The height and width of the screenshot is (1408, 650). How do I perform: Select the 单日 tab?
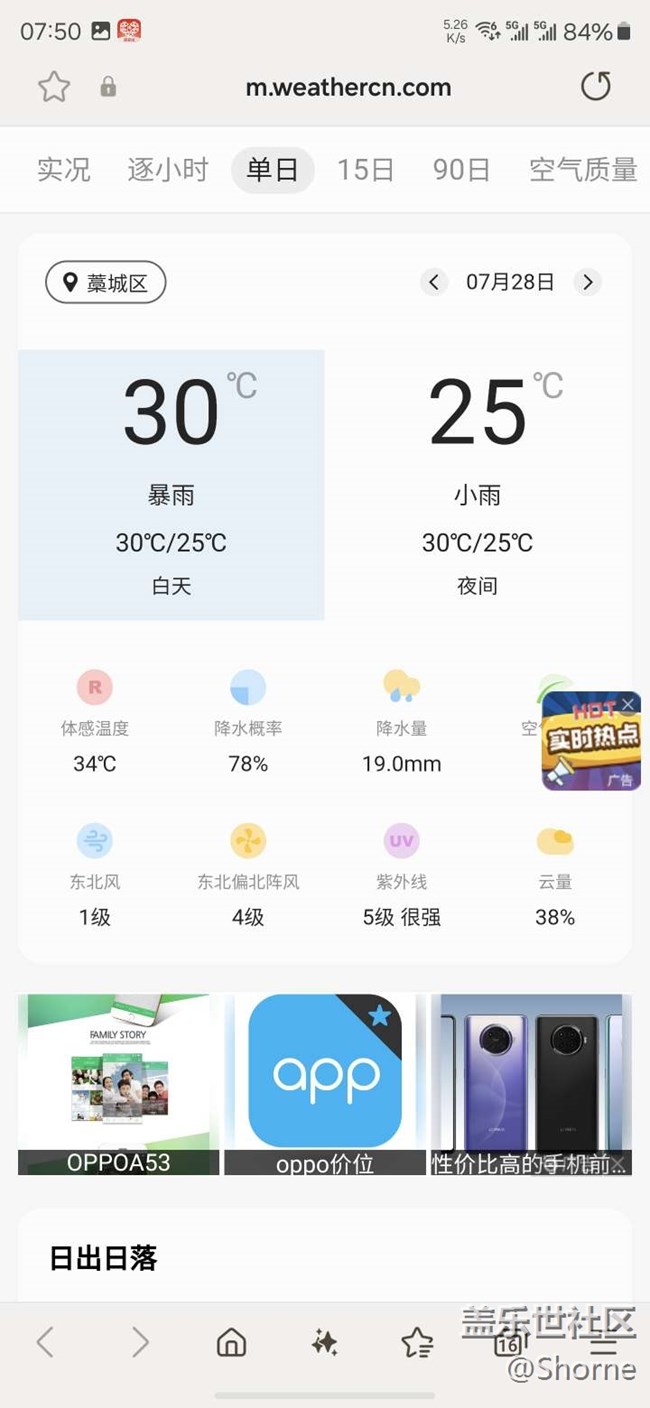pos(272,170)
